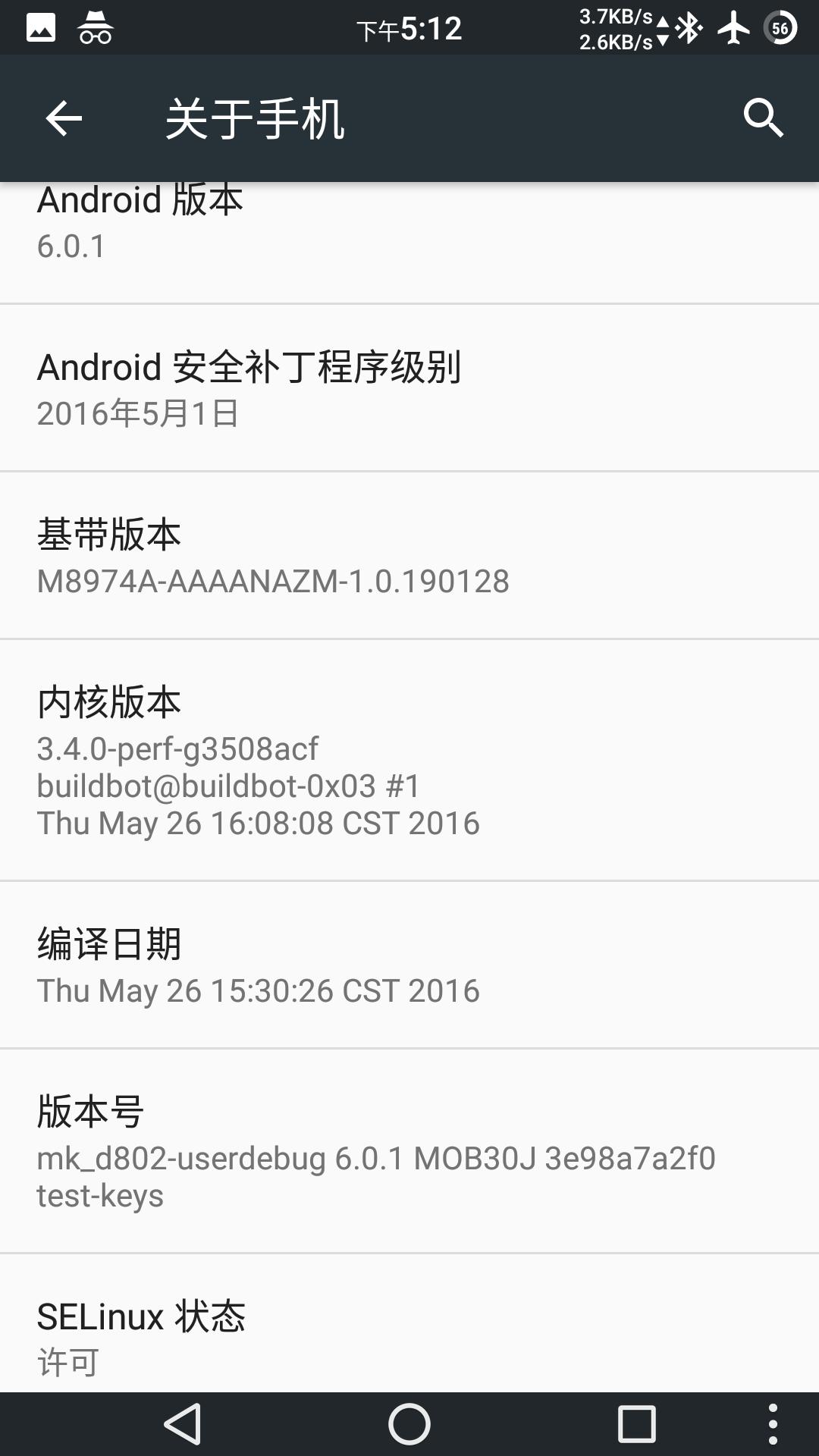Tap the SELinux status entry showing 许可

[x=409, y=1335]
